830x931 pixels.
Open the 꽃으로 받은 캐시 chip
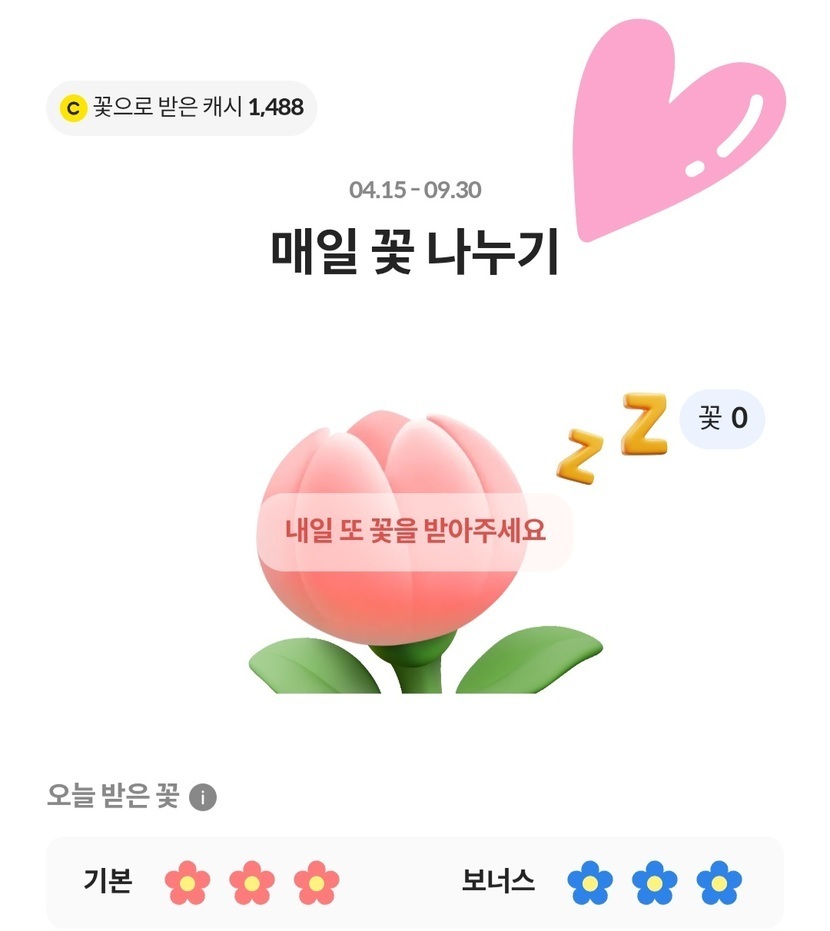(182, 107)
